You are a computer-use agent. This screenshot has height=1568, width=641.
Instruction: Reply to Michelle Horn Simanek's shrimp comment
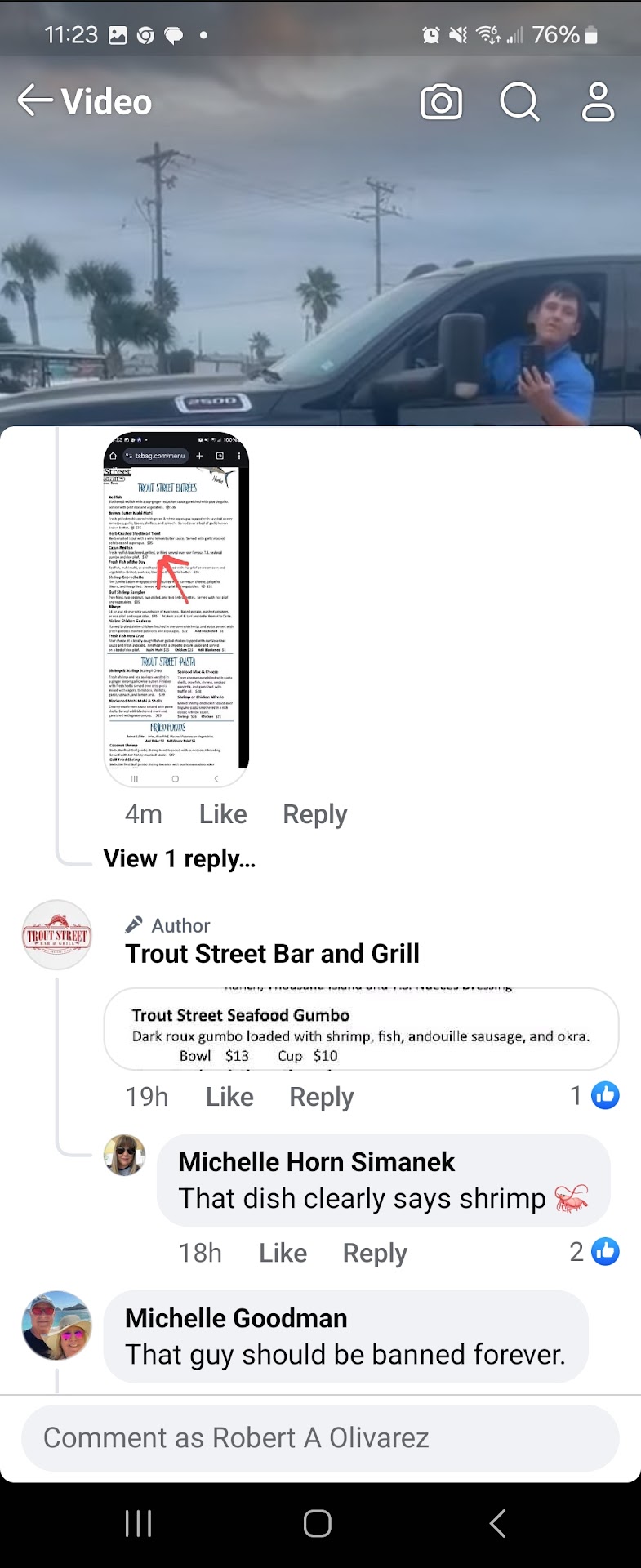374,1252
